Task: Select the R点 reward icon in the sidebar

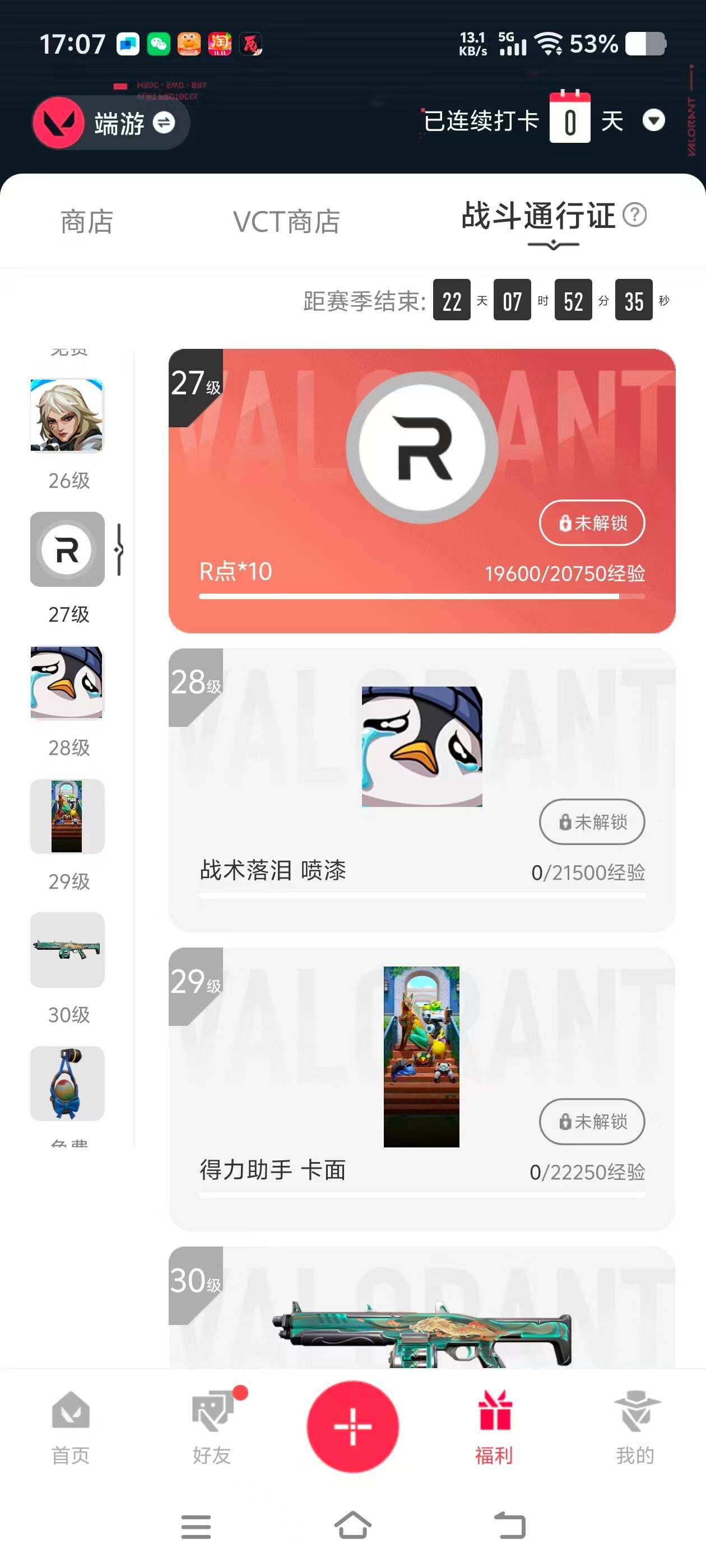Action: (67, 550)
